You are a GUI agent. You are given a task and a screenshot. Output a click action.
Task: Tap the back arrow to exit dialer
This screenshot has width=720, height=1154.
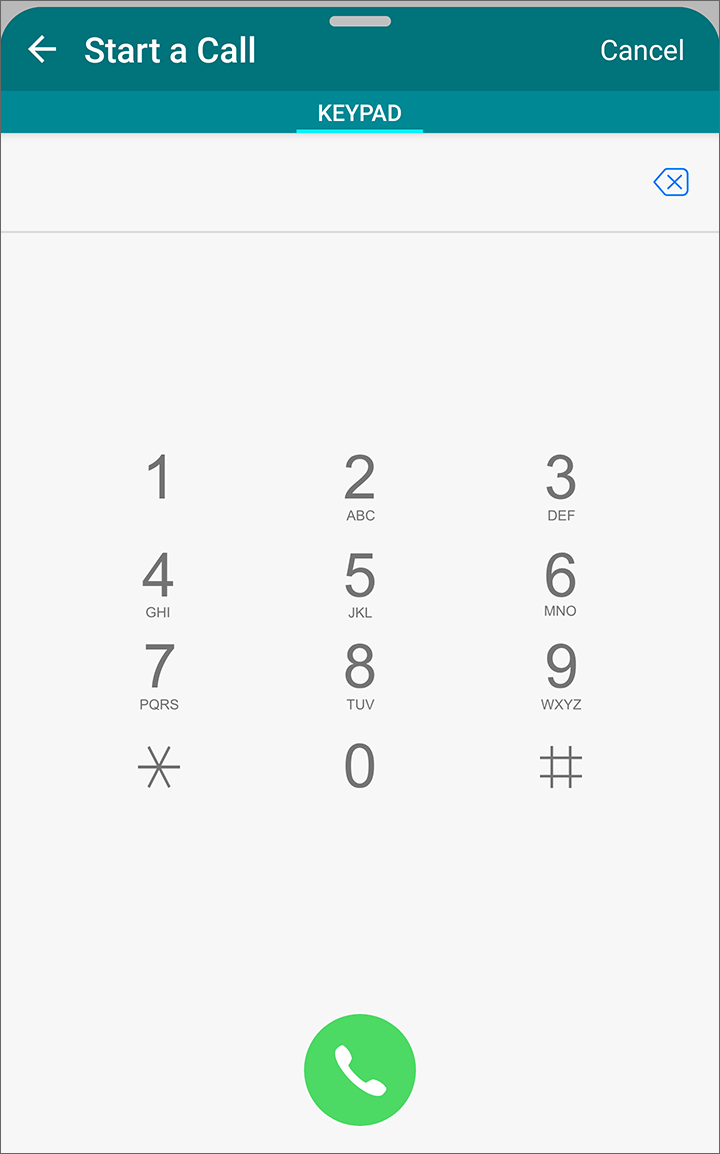click(42, 49)
